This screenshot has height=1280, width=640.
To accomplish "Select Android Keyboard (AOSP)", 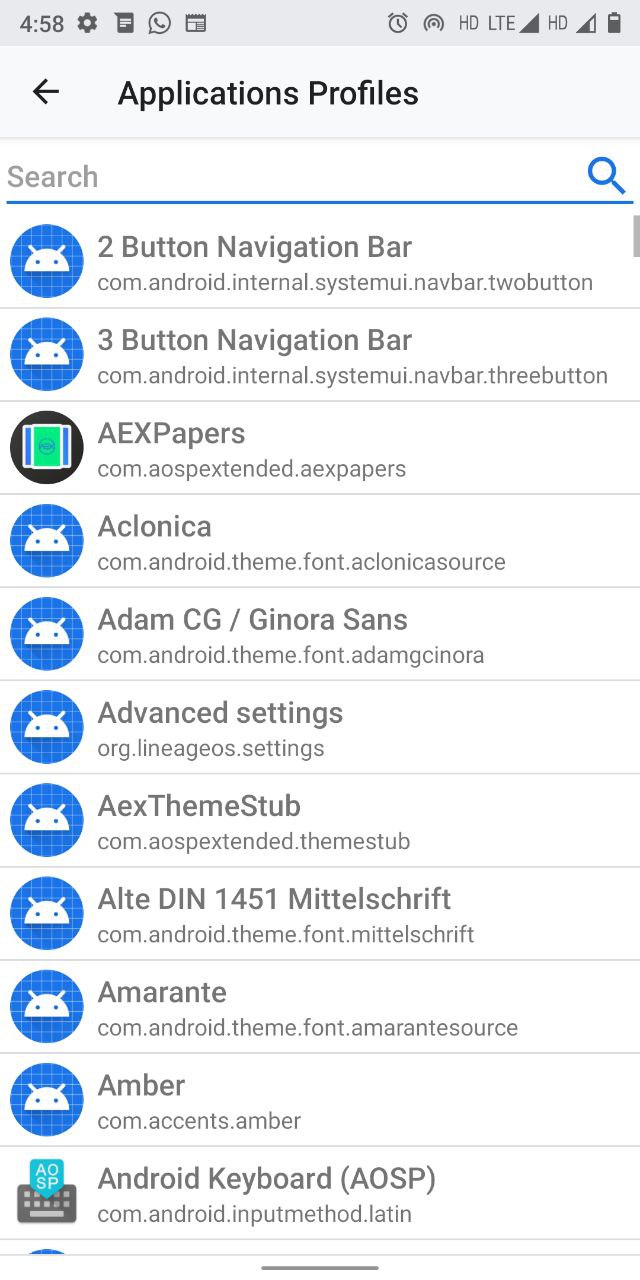I will 320,1192.
